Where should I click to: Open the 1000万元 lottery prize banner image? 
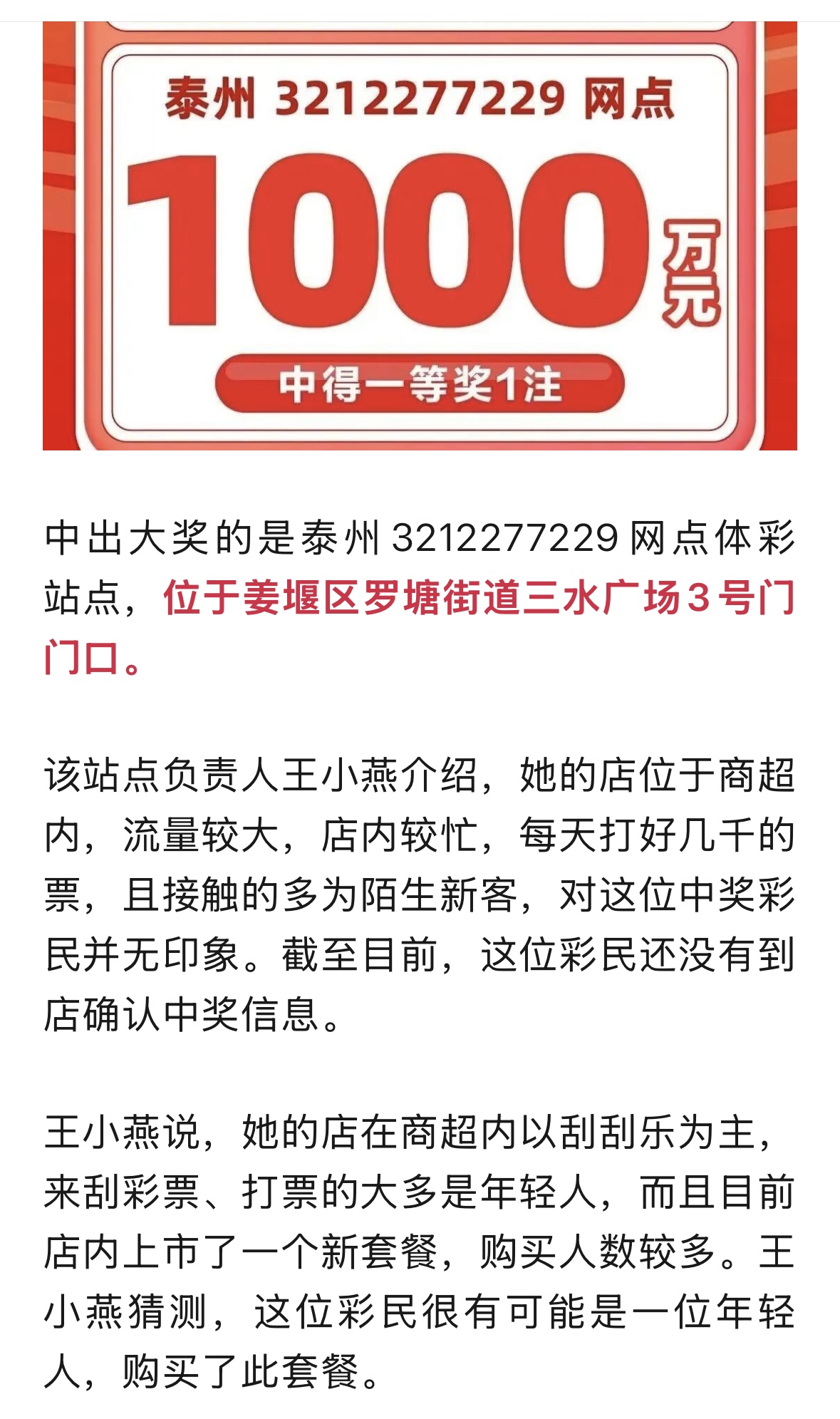pos(420,236)
